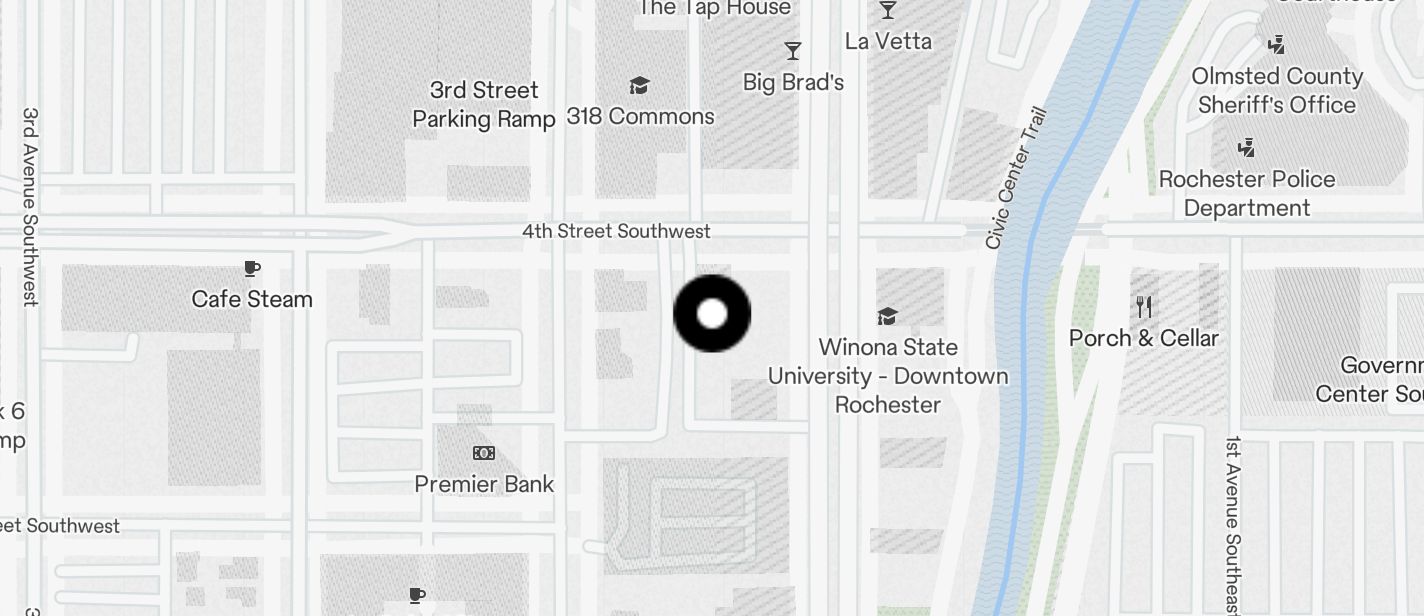This screenshot has height=616, width=1424.
Task: Open Big Brad's bar marker
Action: pos(793,51)
